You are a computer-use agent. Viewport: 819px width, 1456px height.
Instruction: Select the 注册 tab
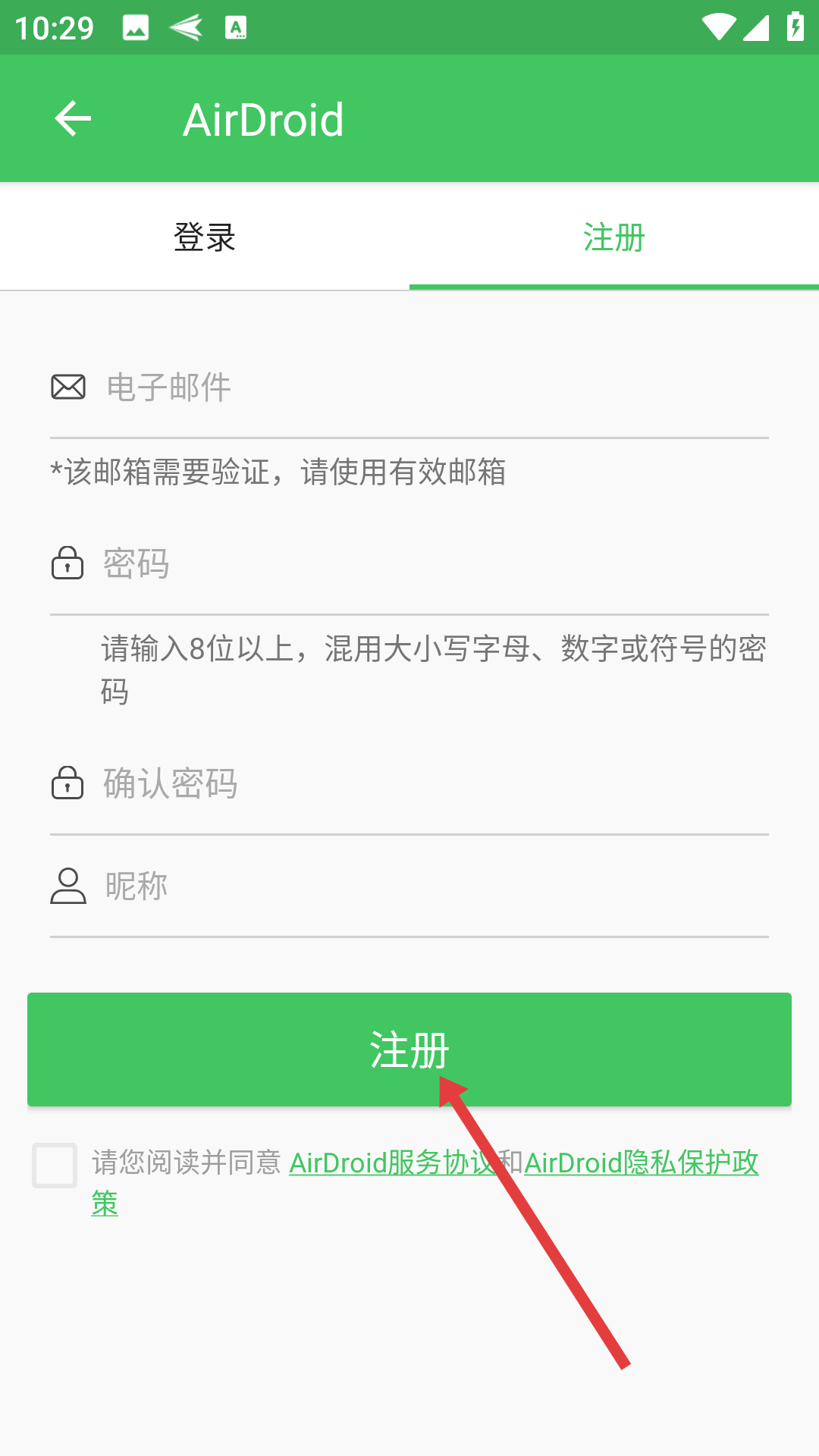coord(614,237)
